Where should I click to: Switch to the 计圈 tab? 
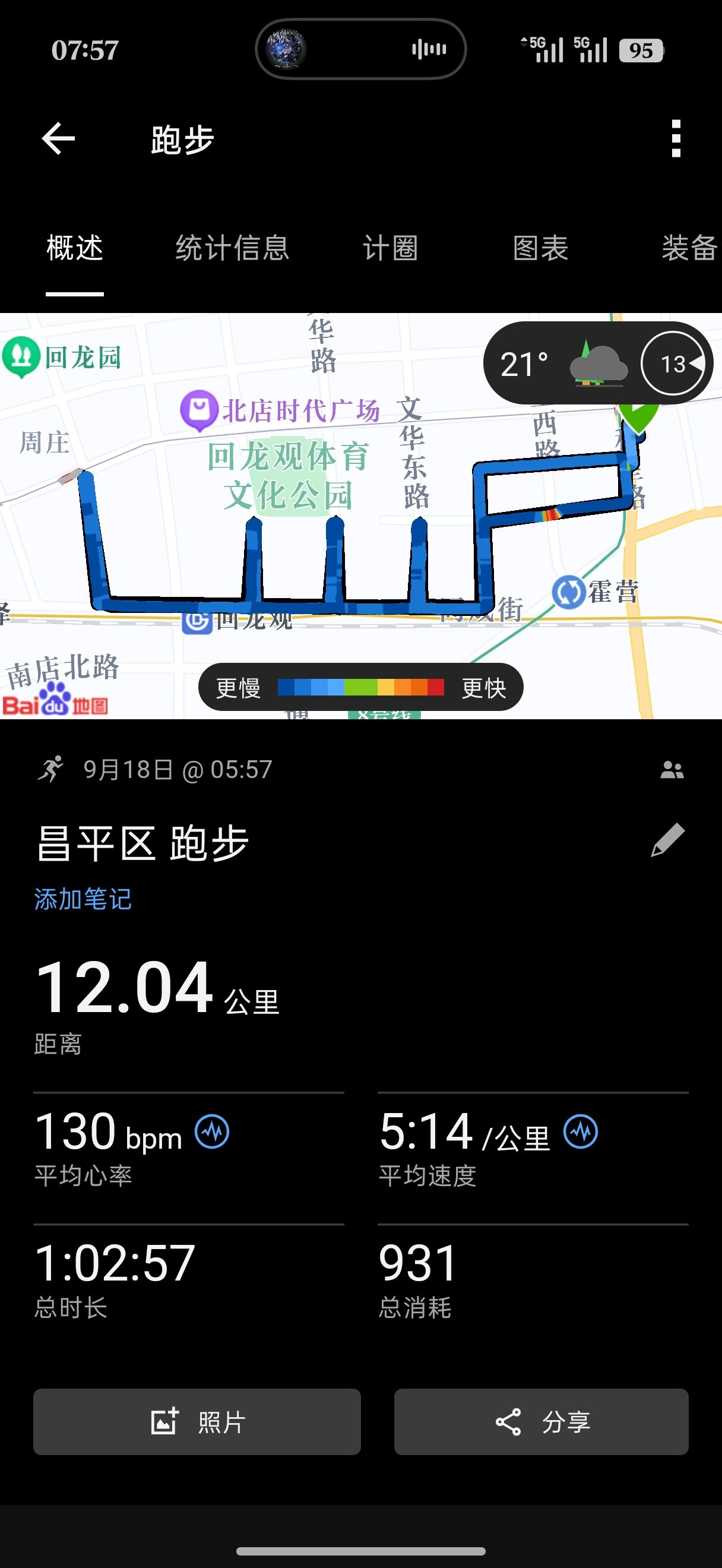pyautogui.click(x=391, y=248)
